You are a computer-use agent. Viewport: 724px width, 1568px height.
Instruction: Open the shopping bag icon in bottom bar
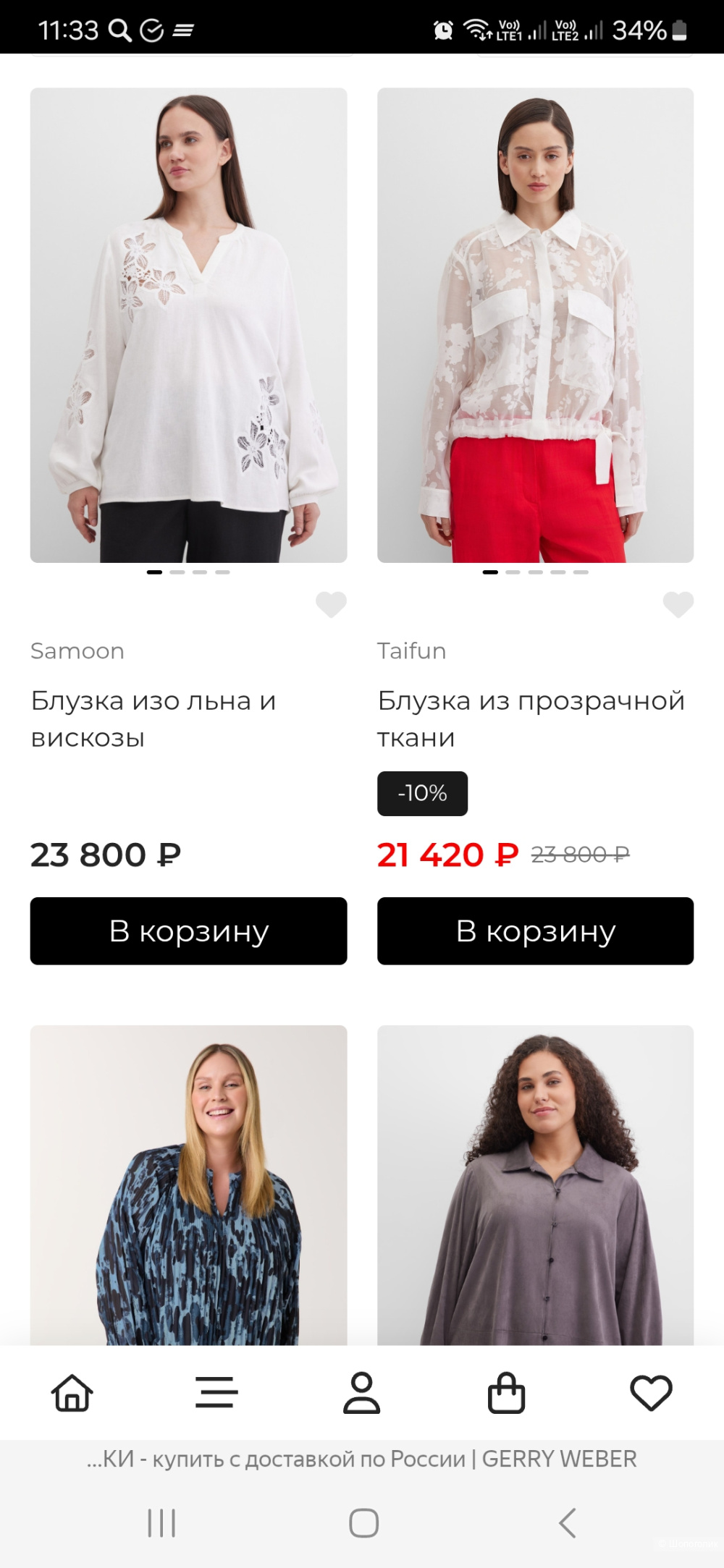507,1393
